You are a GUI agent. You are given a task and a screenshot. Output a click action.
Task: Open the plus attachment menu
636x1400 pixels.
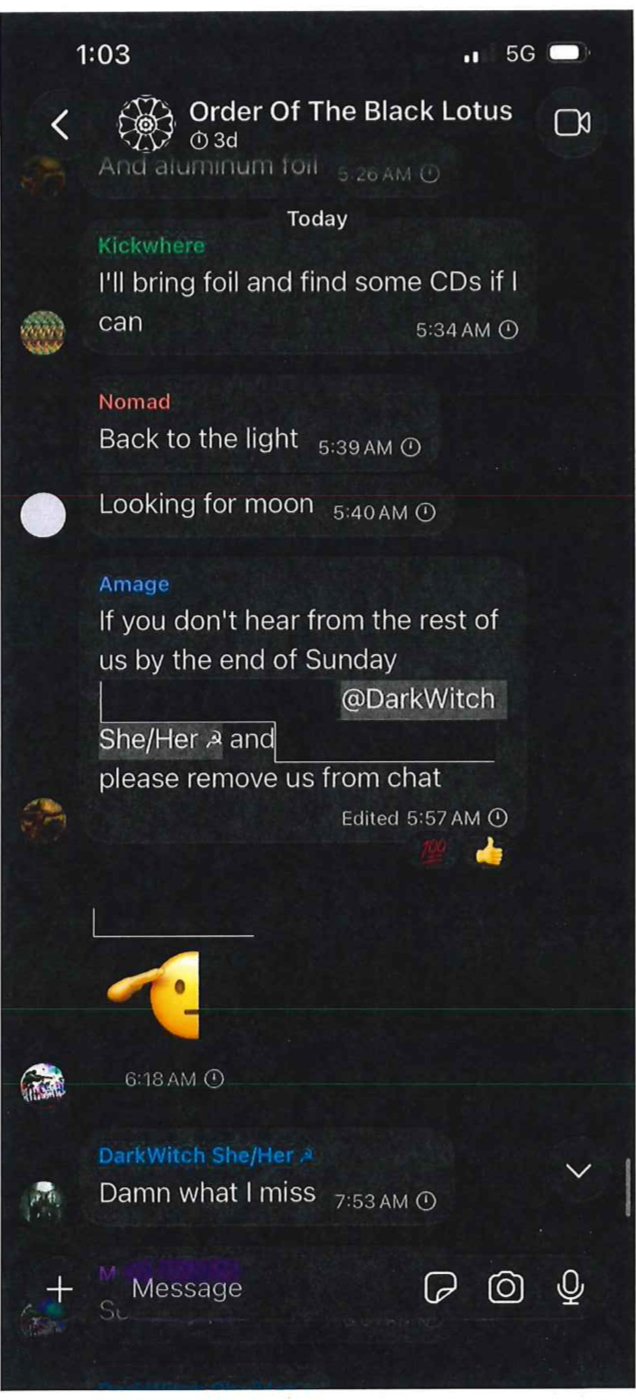point(60,1288)
